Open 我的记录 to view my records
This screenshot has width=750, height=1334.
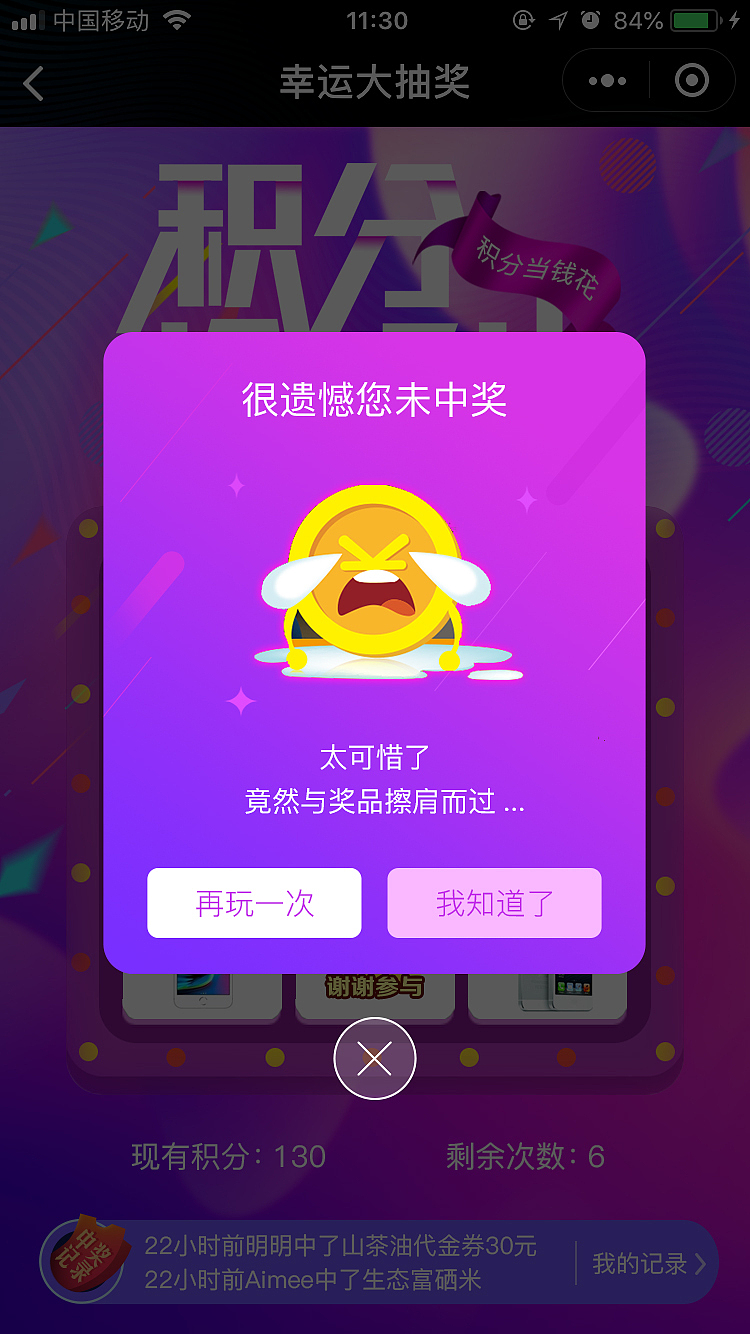[x=638, y=1262]
